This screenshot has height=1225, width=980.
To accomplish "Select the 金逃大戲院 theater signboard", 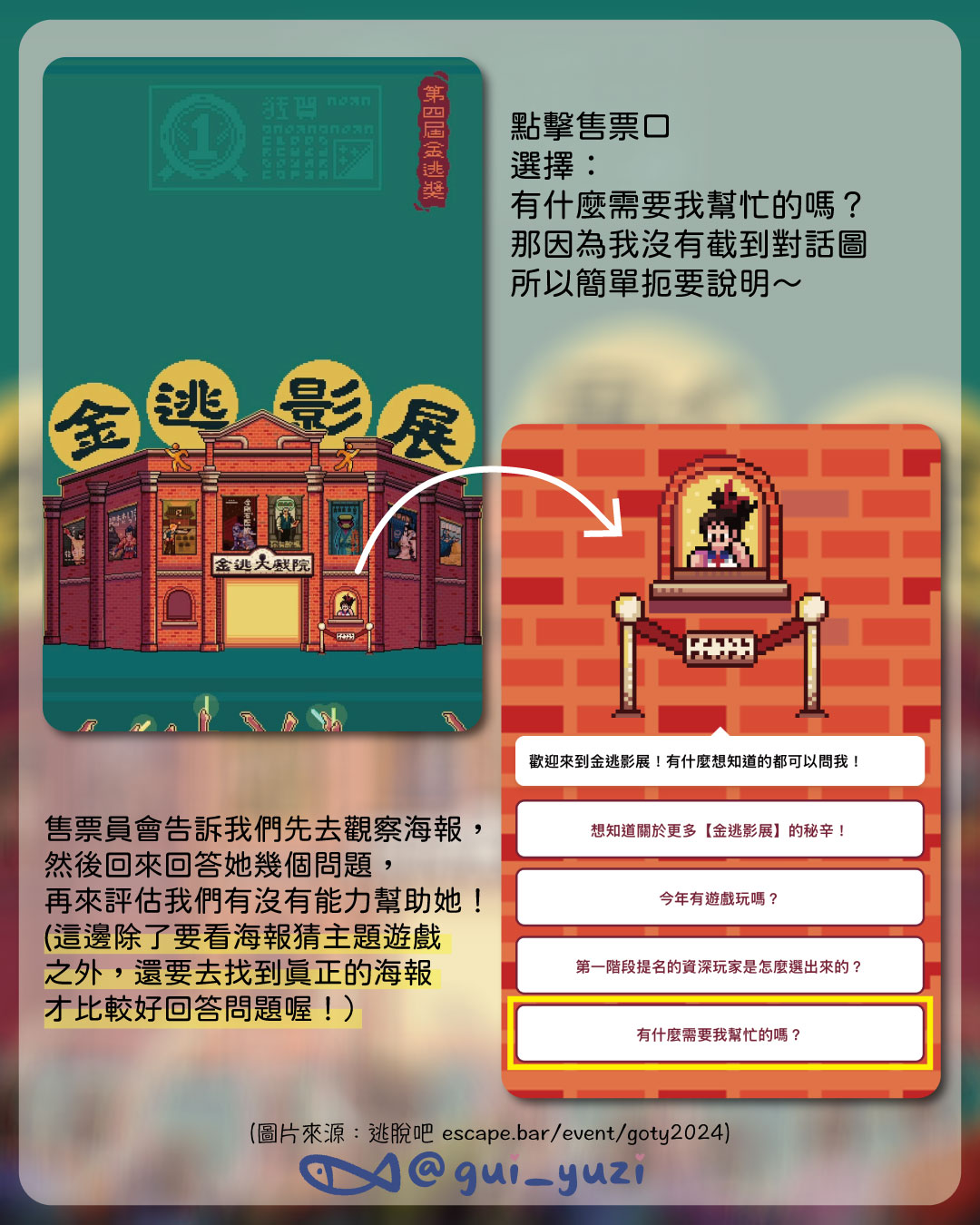I will 263,564.
